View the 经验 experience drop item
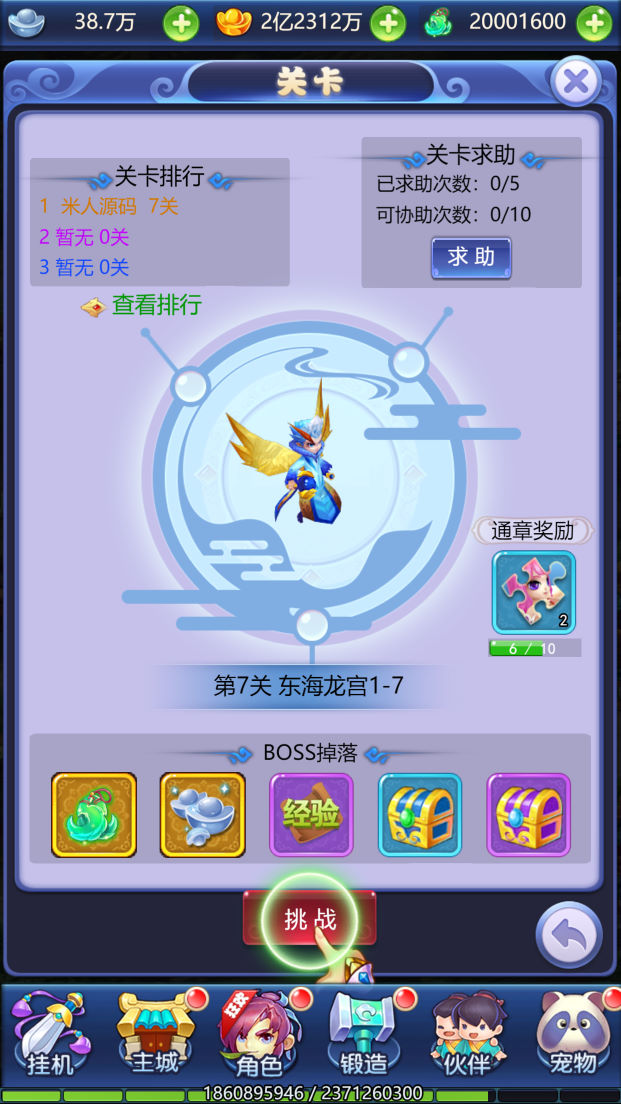 pyautogui.click(x=311, y=815)
